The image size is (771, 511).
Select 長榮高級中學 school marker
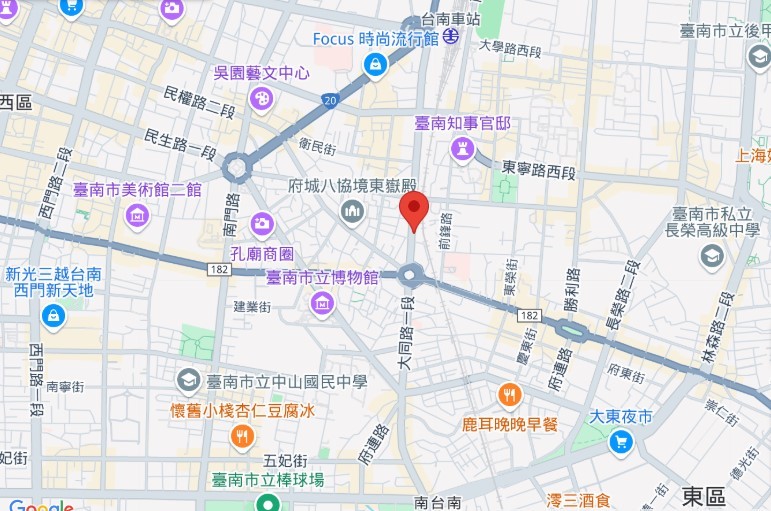(711, 257)
